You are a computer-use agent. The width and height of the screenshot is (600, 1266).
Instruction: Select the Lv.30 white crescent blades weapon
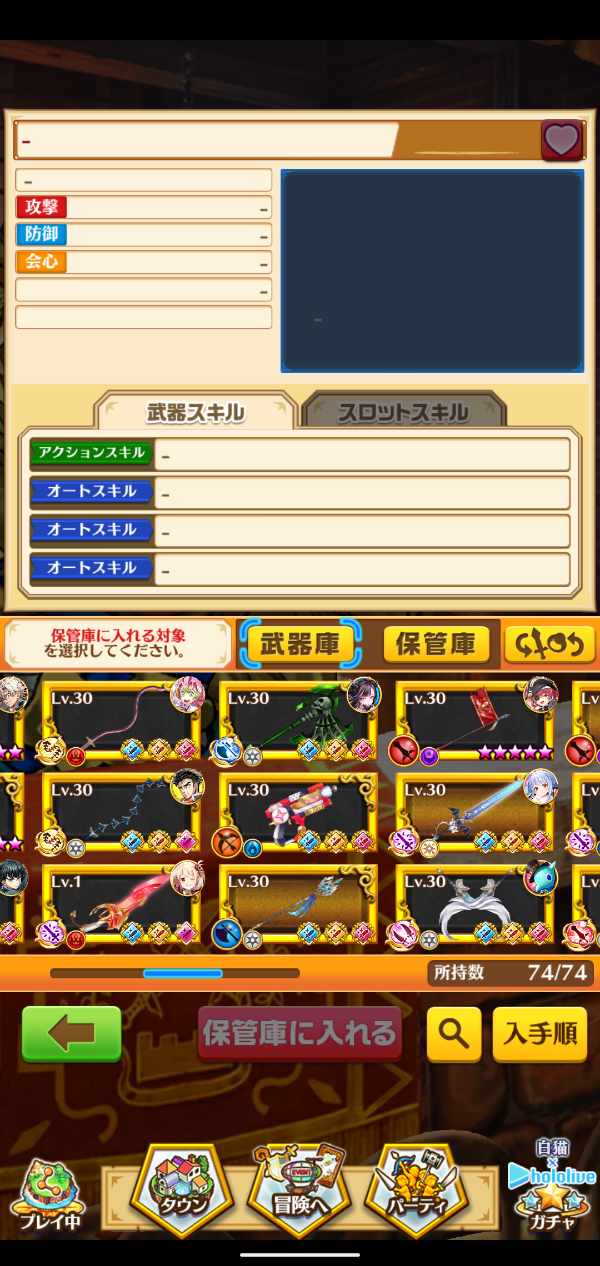pos(475,904)
